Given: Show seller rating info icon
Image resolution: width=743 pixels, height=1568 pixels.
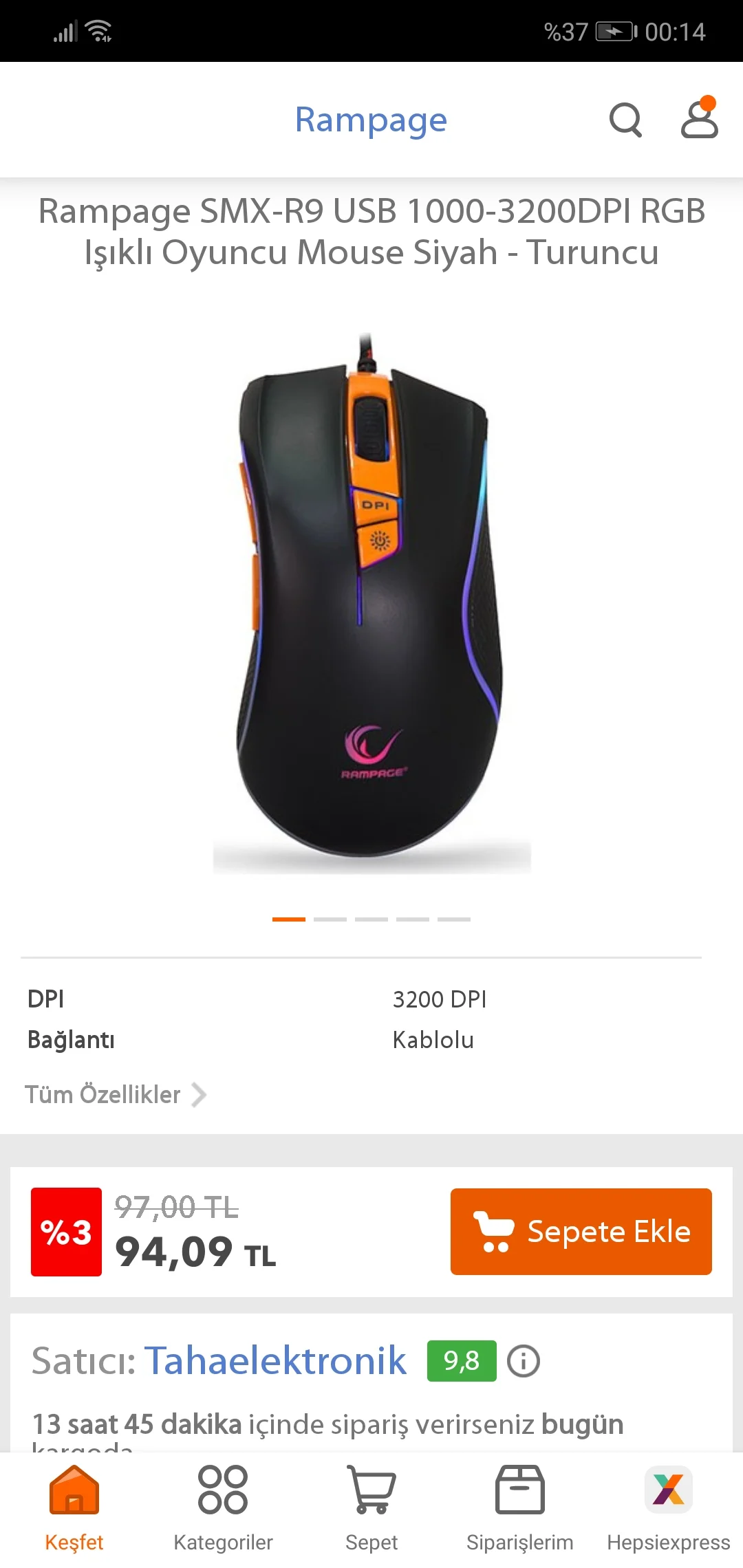Looking at the screenshot, I should [x=523, y=1361].
